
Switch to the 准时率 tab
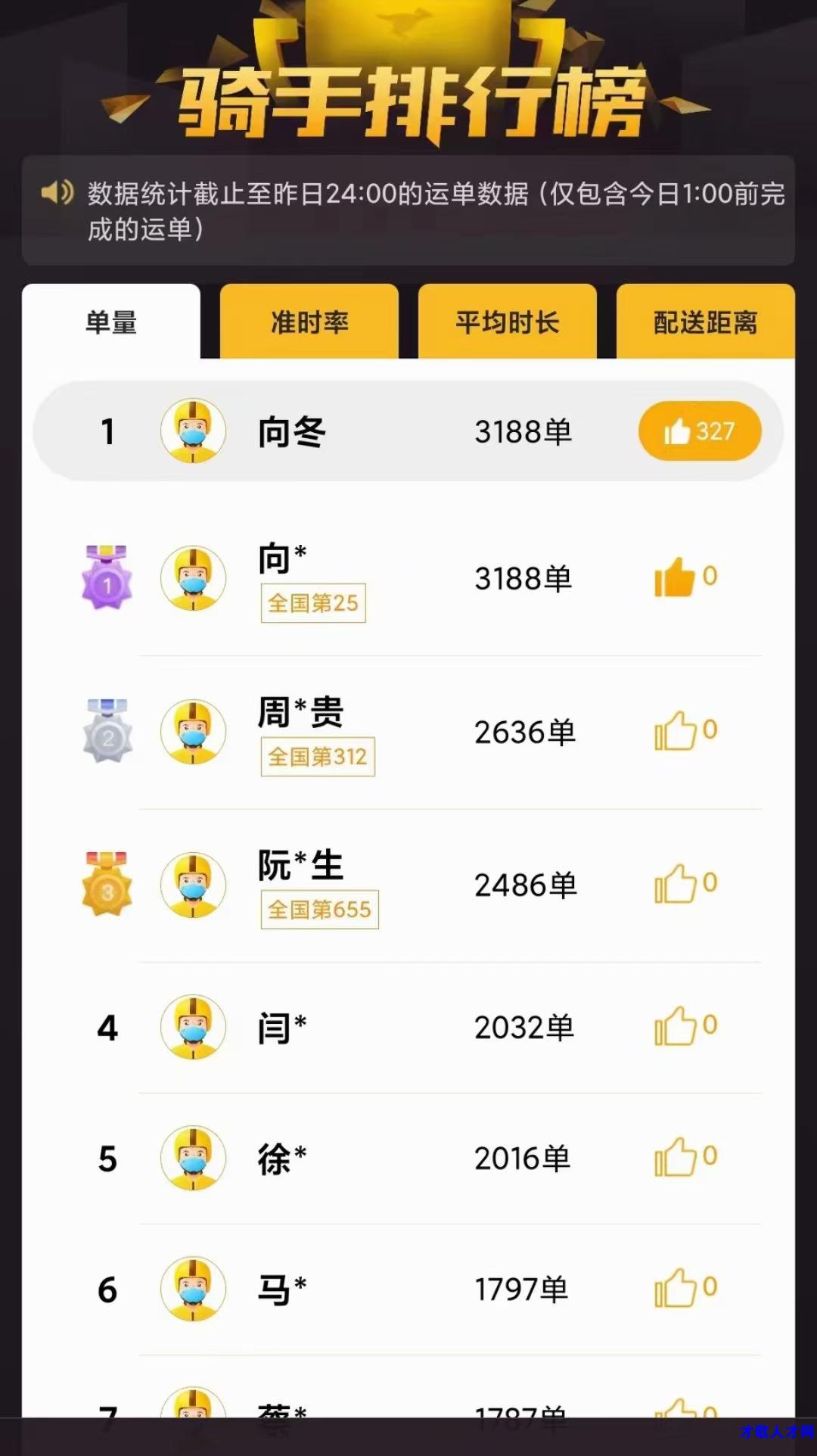click(309, 322)
